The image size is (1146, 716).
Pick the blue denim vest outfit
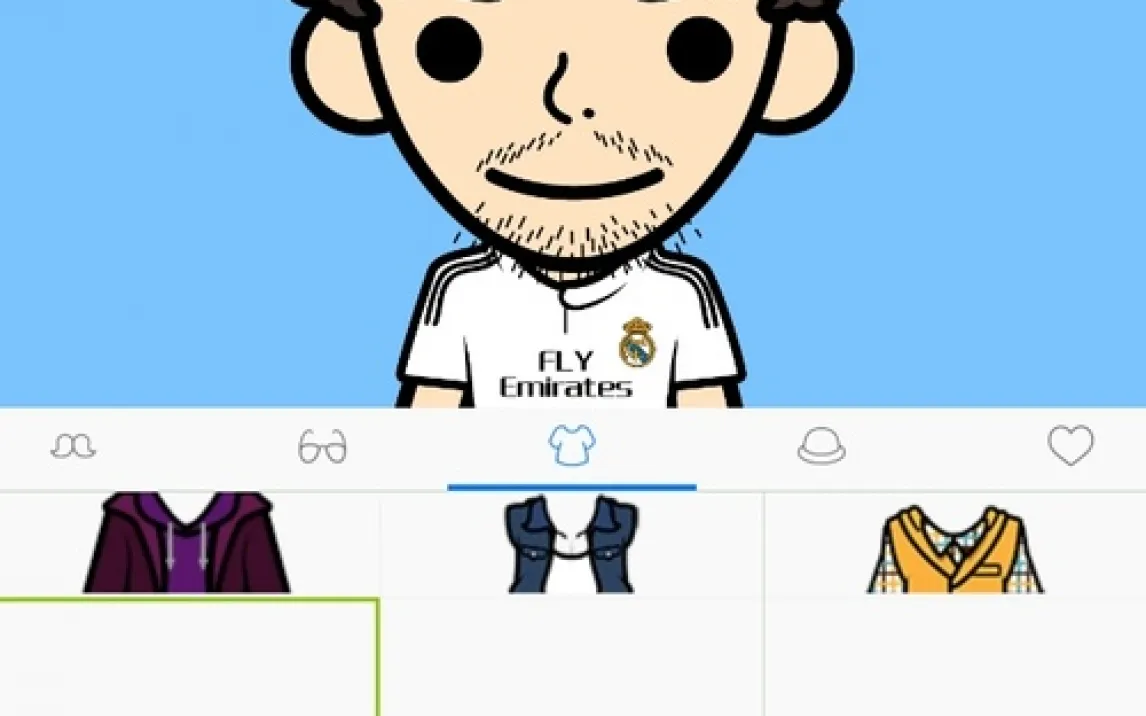coord(572,545)
